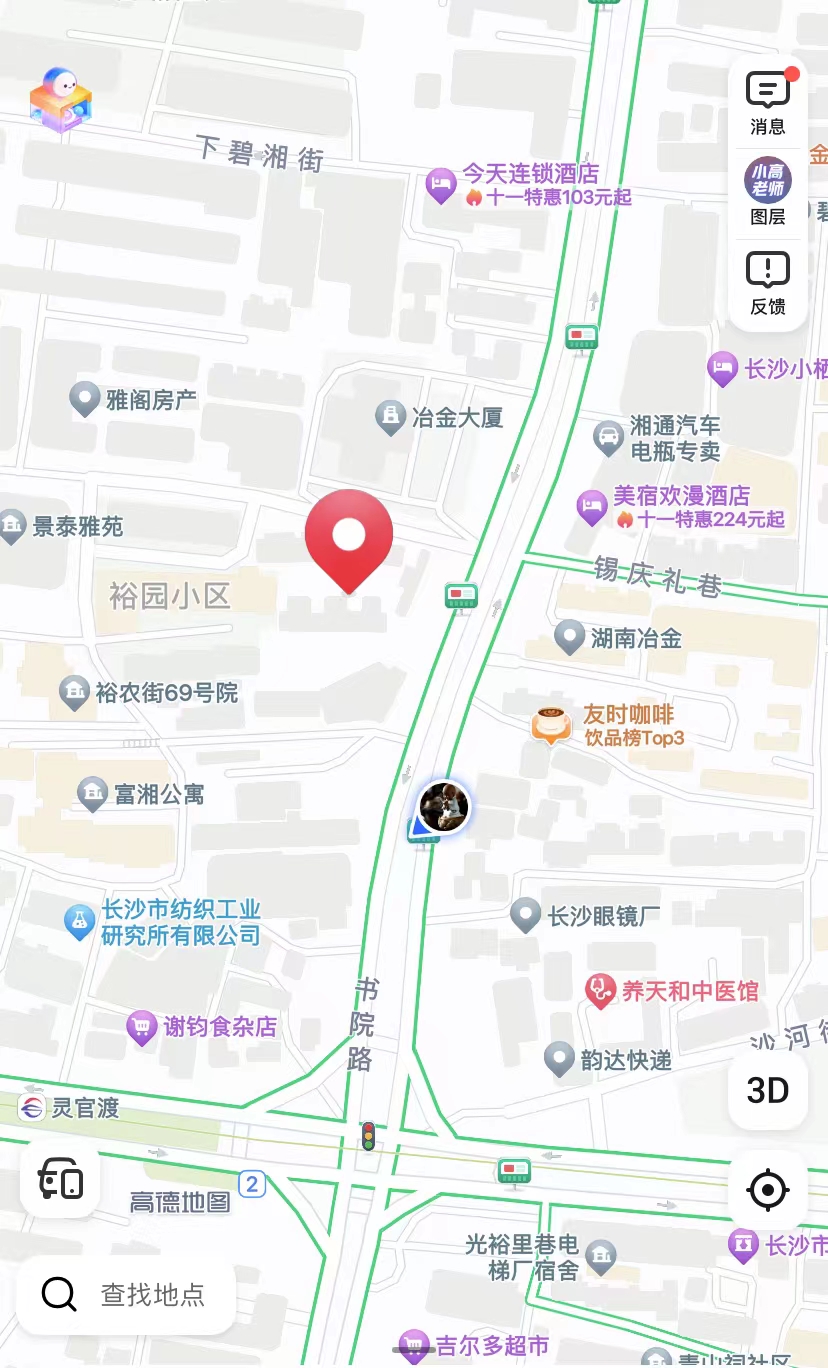This screenshot has width=828, height=1368.
Task: Open the 反馈 feedback button
Action: click(x=768, y=283)
